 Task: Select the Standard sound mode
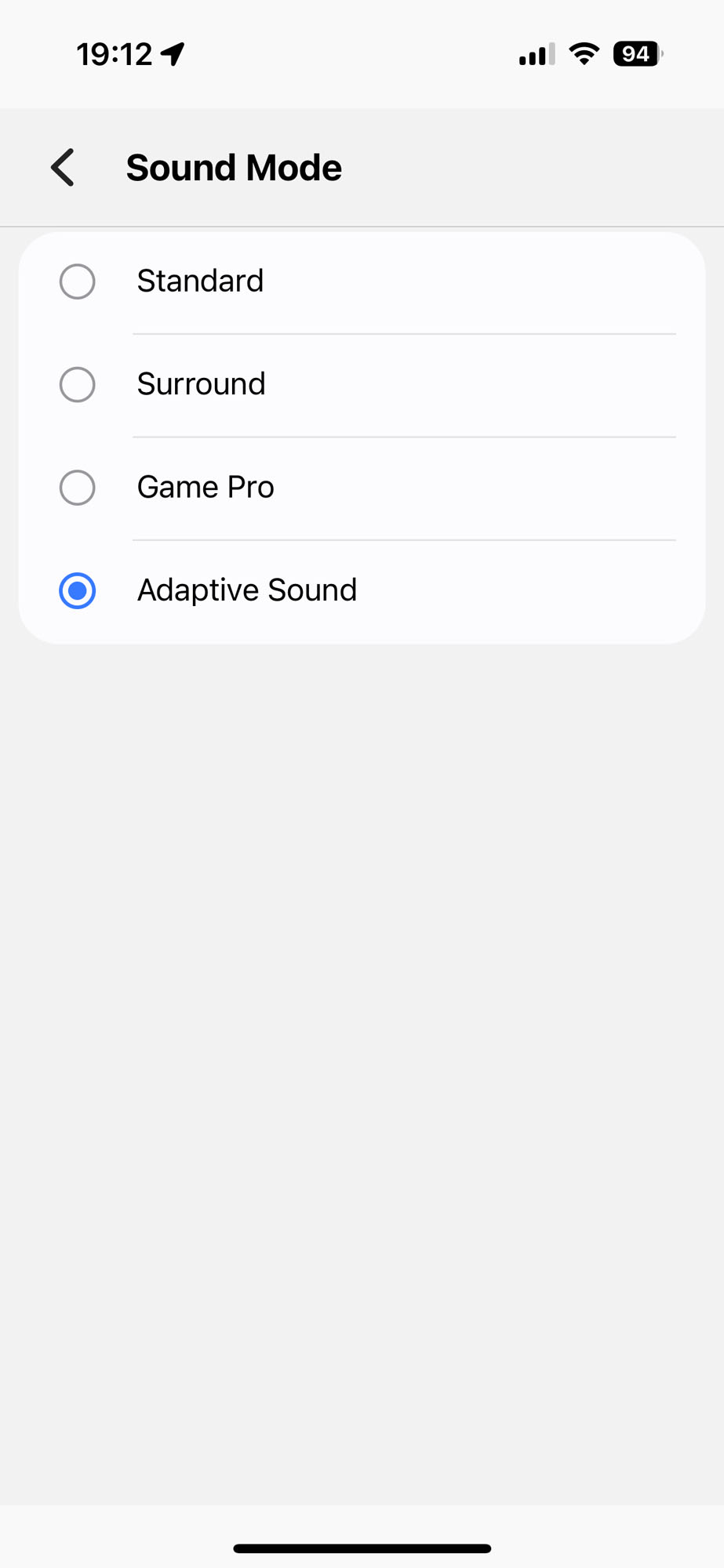tap(362, 282)
